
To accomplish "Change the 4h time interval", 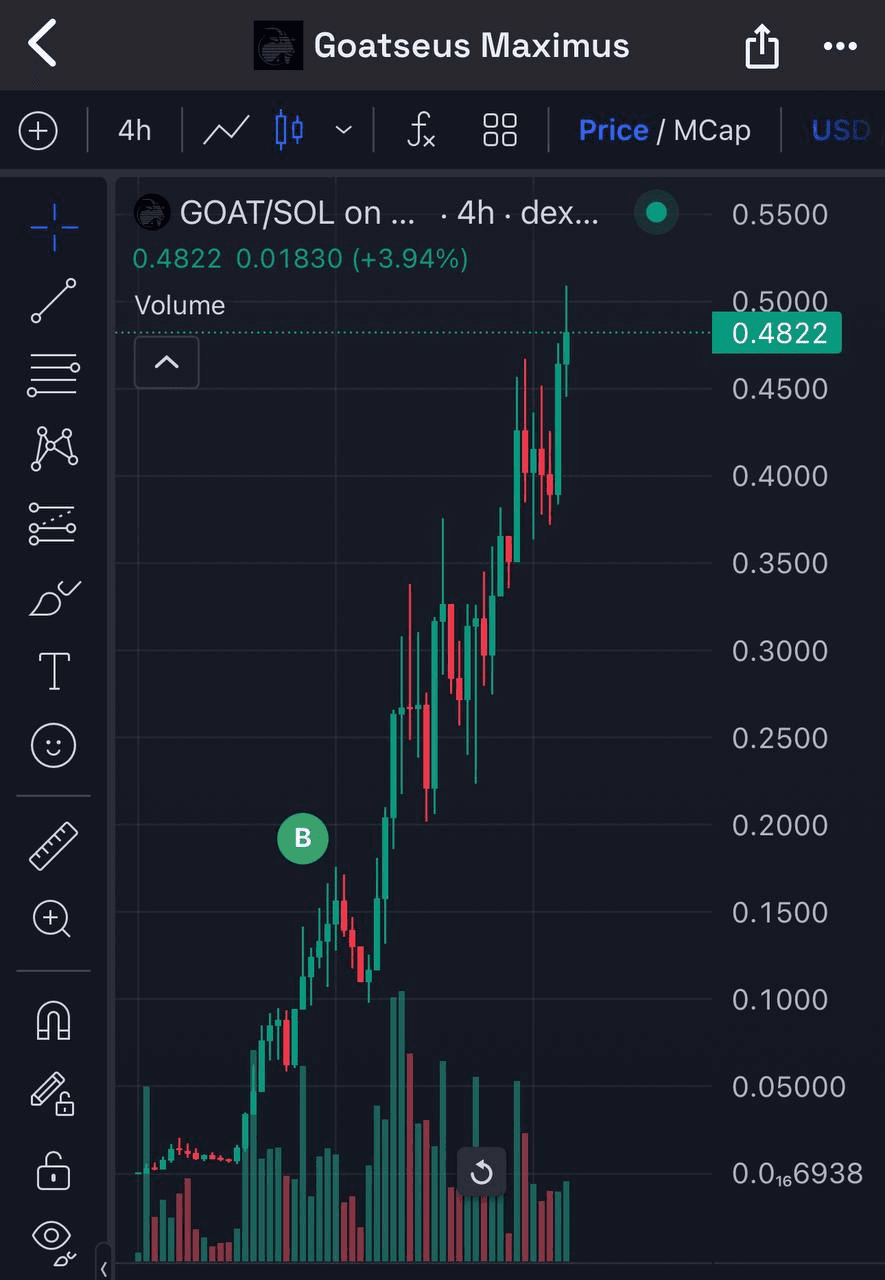I will [134, 131].
